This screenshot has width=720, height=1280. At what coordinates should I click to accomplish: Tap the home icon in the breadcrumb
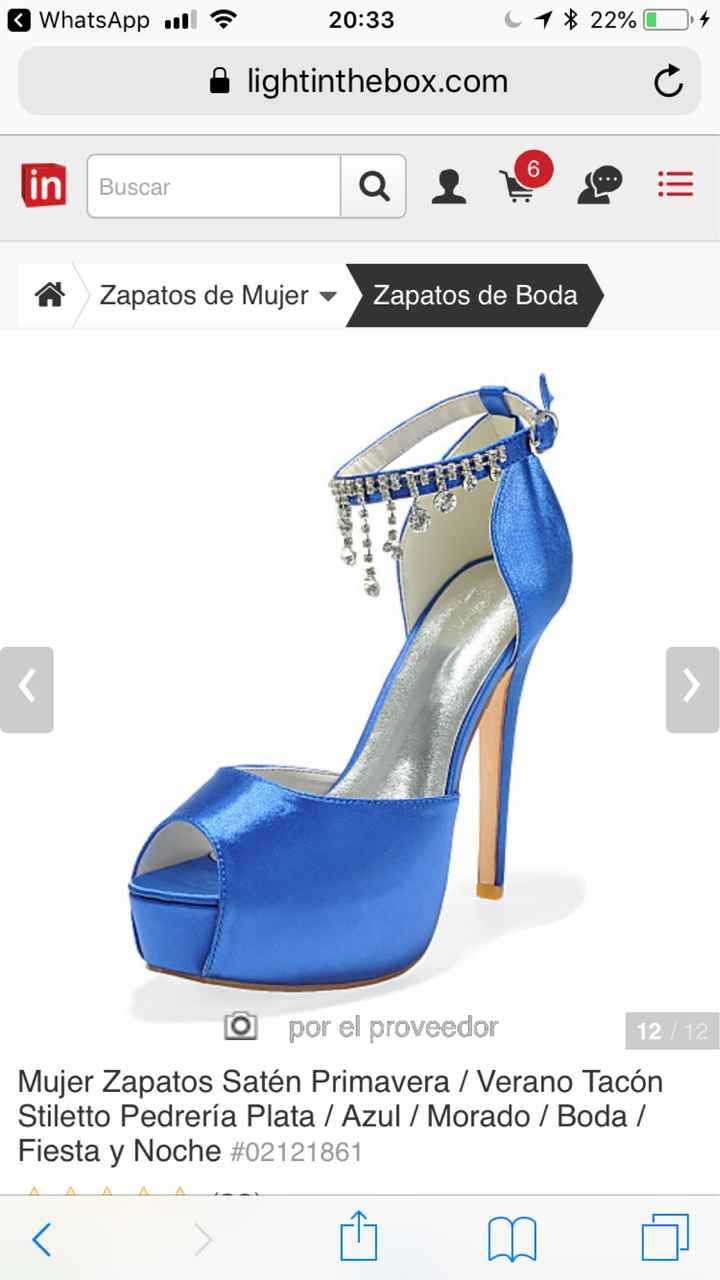click(46, 295)
